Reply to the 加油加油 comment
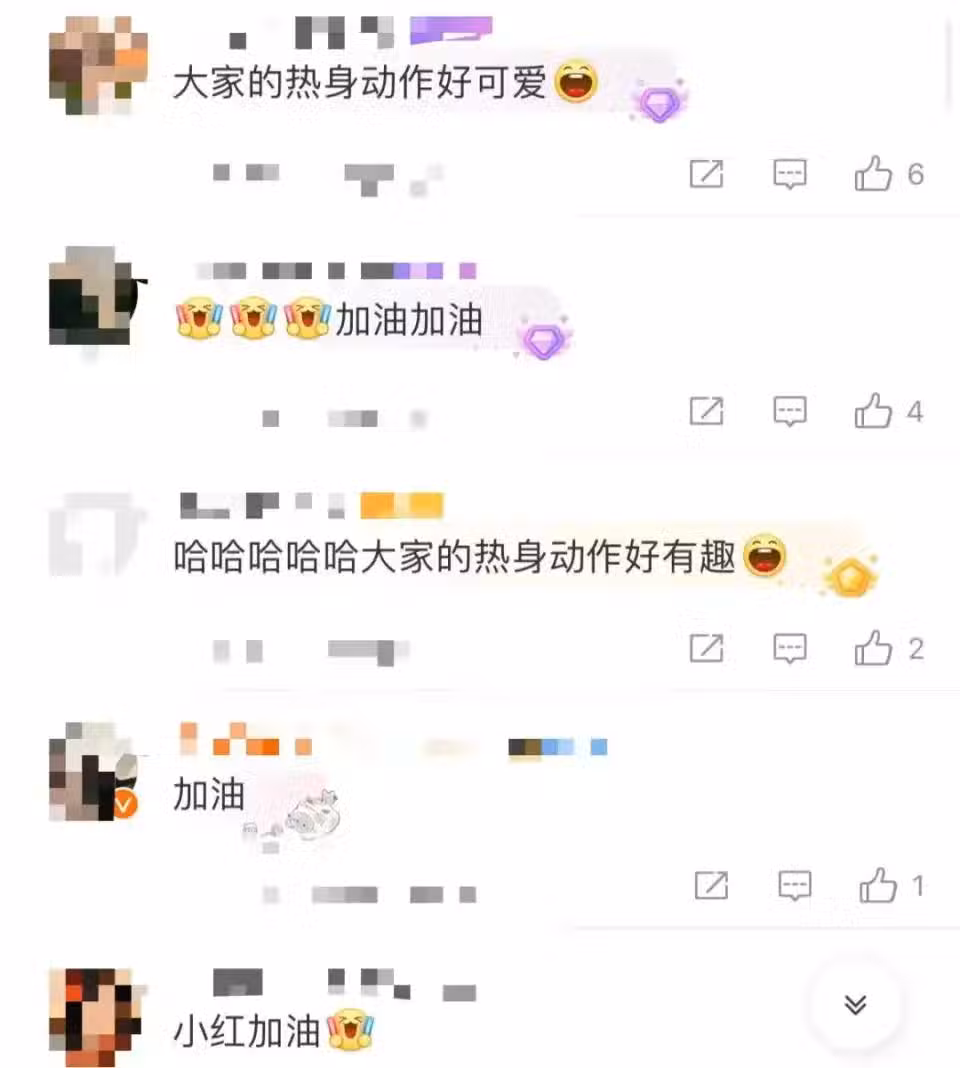This screenshot has width=960, height=1068. (790, 411)
